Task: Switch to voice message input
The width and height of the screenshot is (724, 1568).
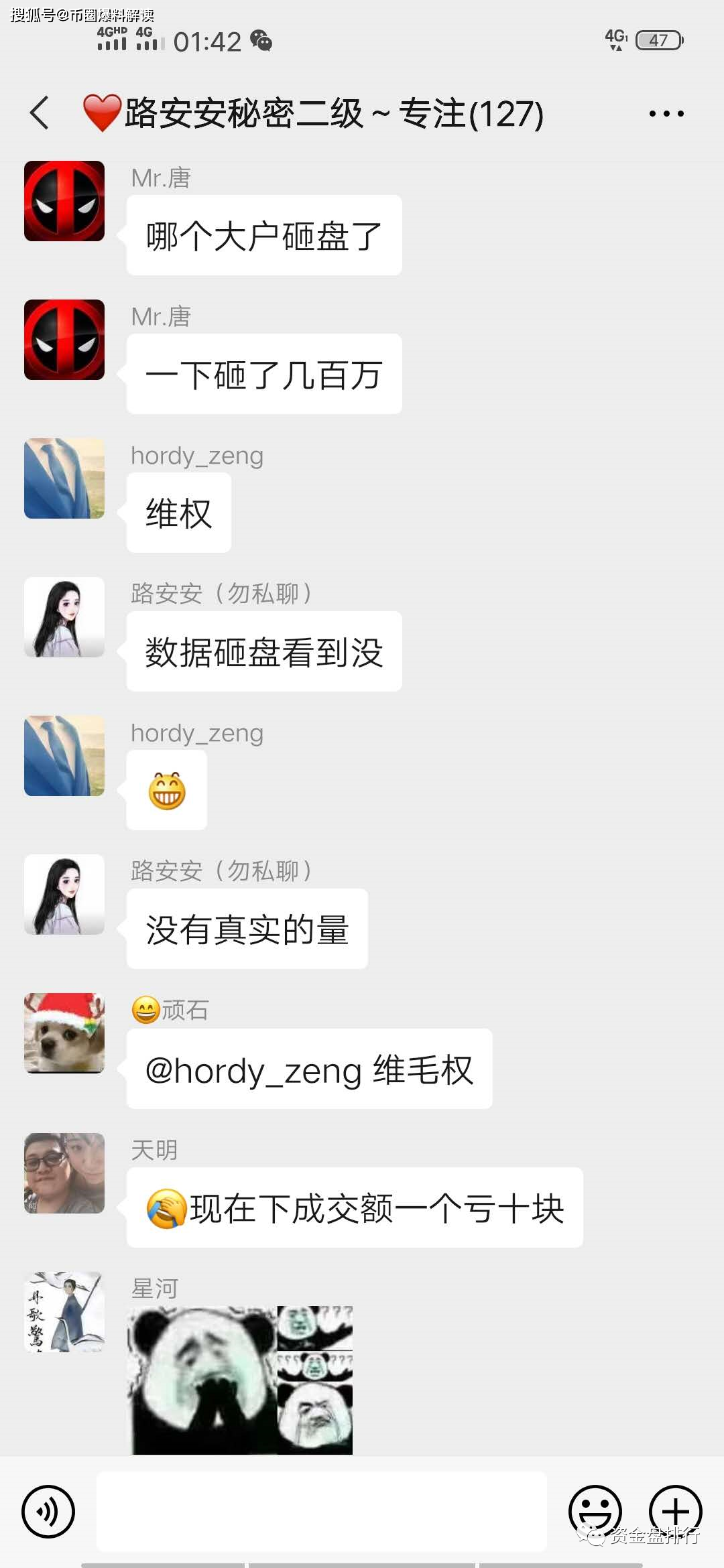Action: click(x=48, y=1511)
